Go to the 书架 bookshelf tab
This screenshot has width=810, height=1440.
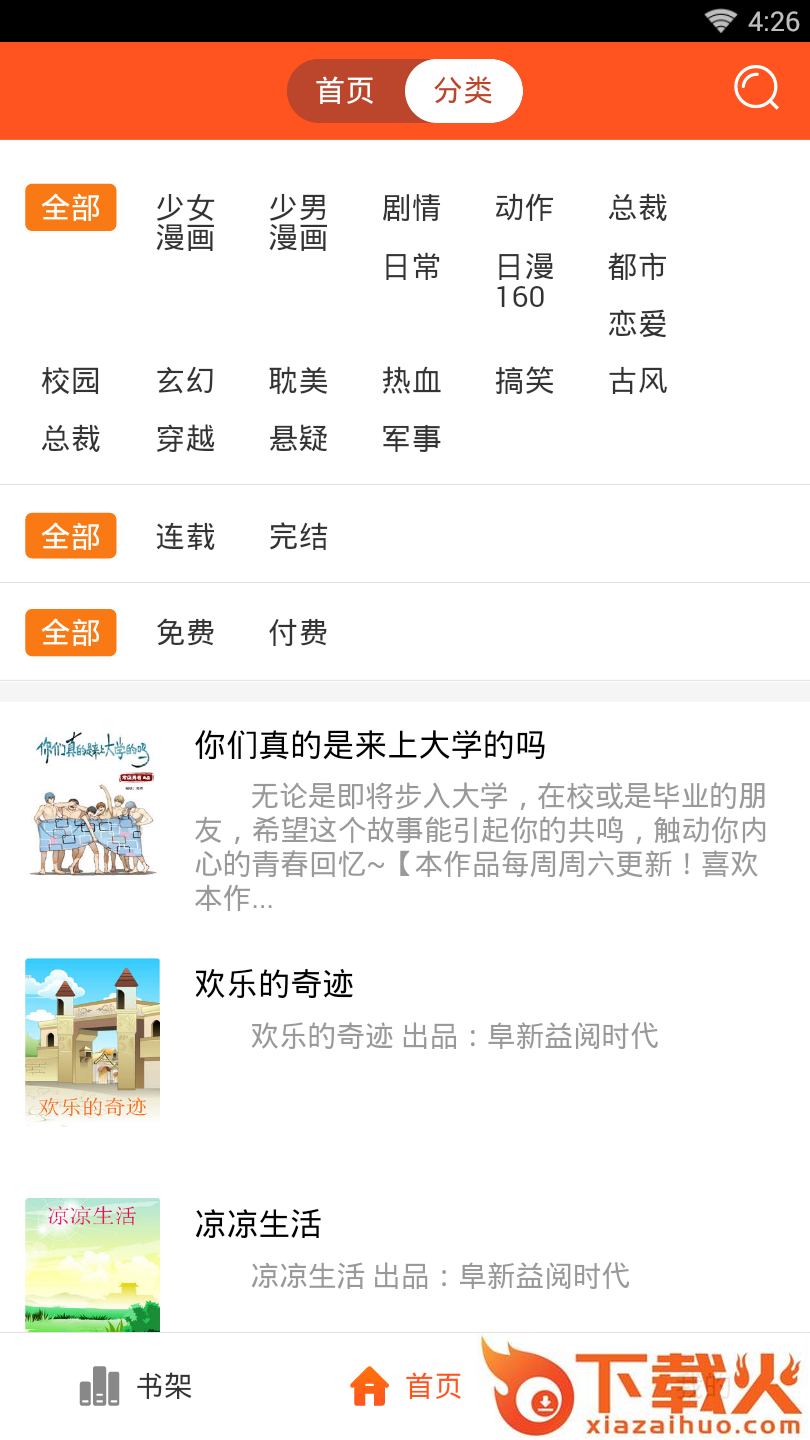(x=135, y=1386)
